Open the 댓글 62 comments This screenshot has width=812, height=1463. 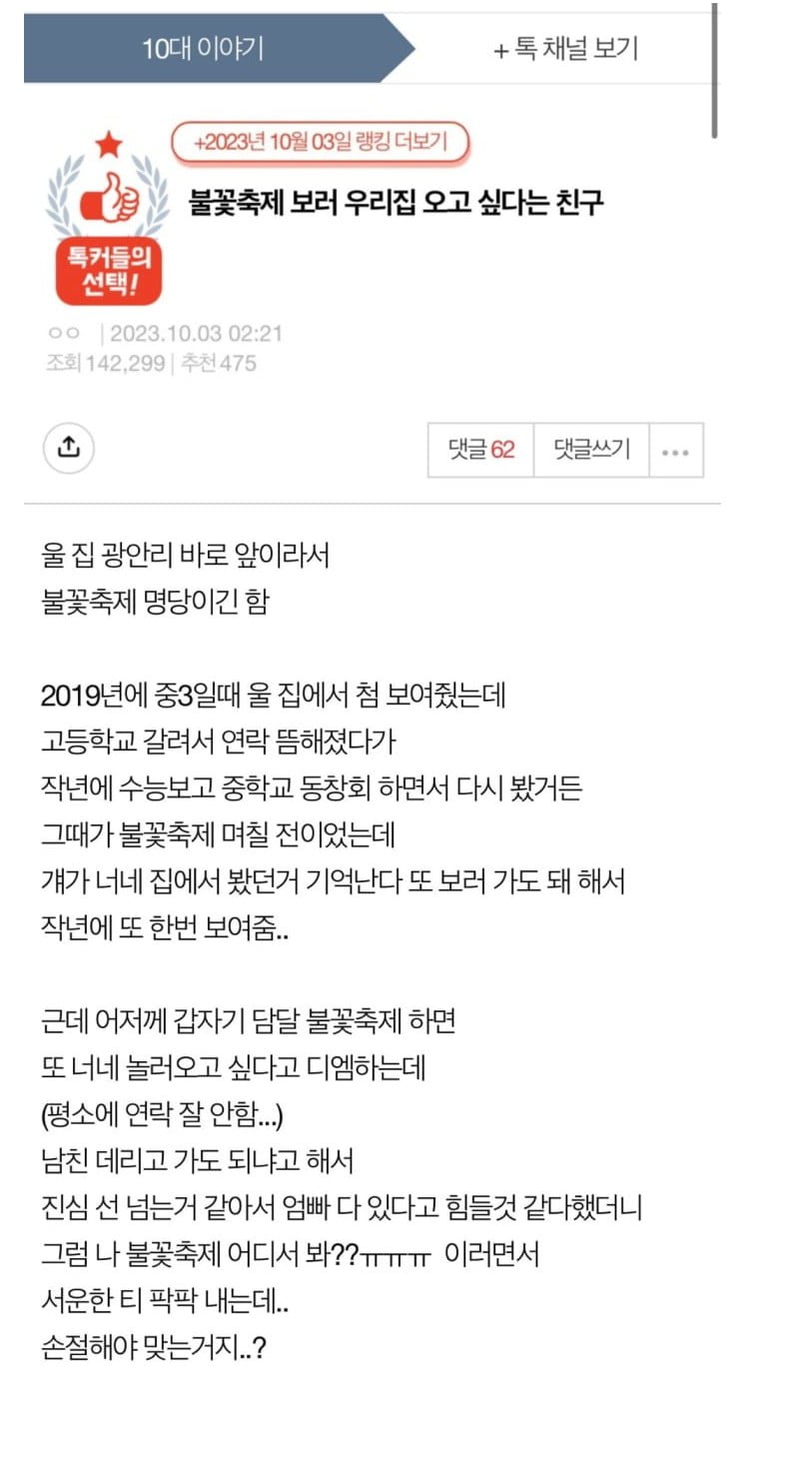pyautogui.click(x=481, y=450)
